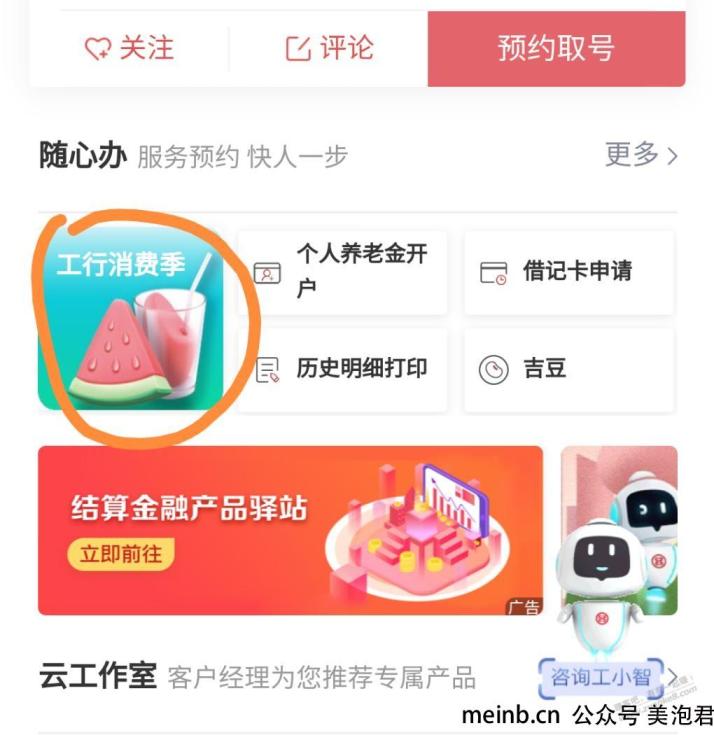The height and width of the screenshot is (735, 714).
Task: Tap 立即前往 on the red banner
Action: point(120,554)
